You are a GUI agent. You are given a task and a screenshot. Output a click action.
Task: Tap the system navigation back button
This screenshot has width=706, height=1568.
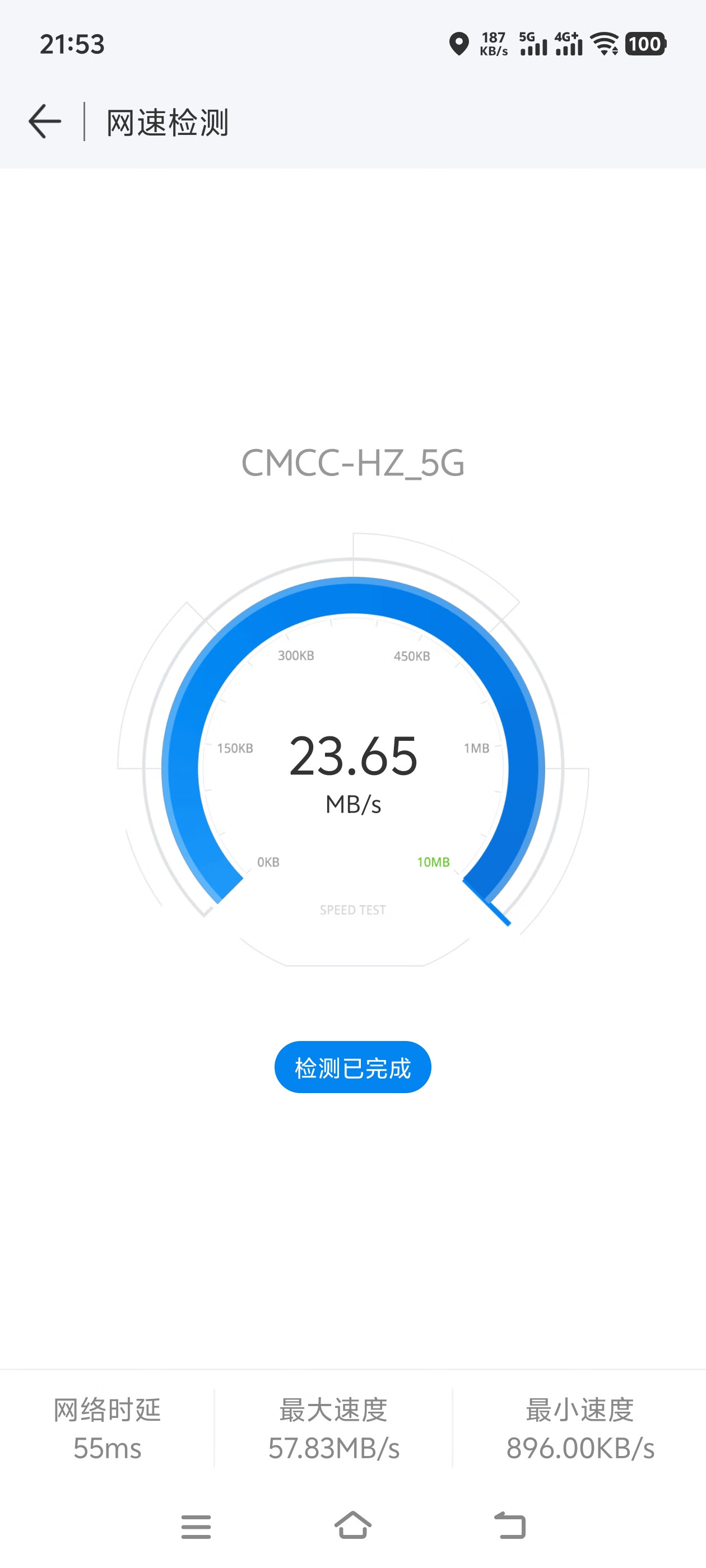click(x=510, y=1526)
